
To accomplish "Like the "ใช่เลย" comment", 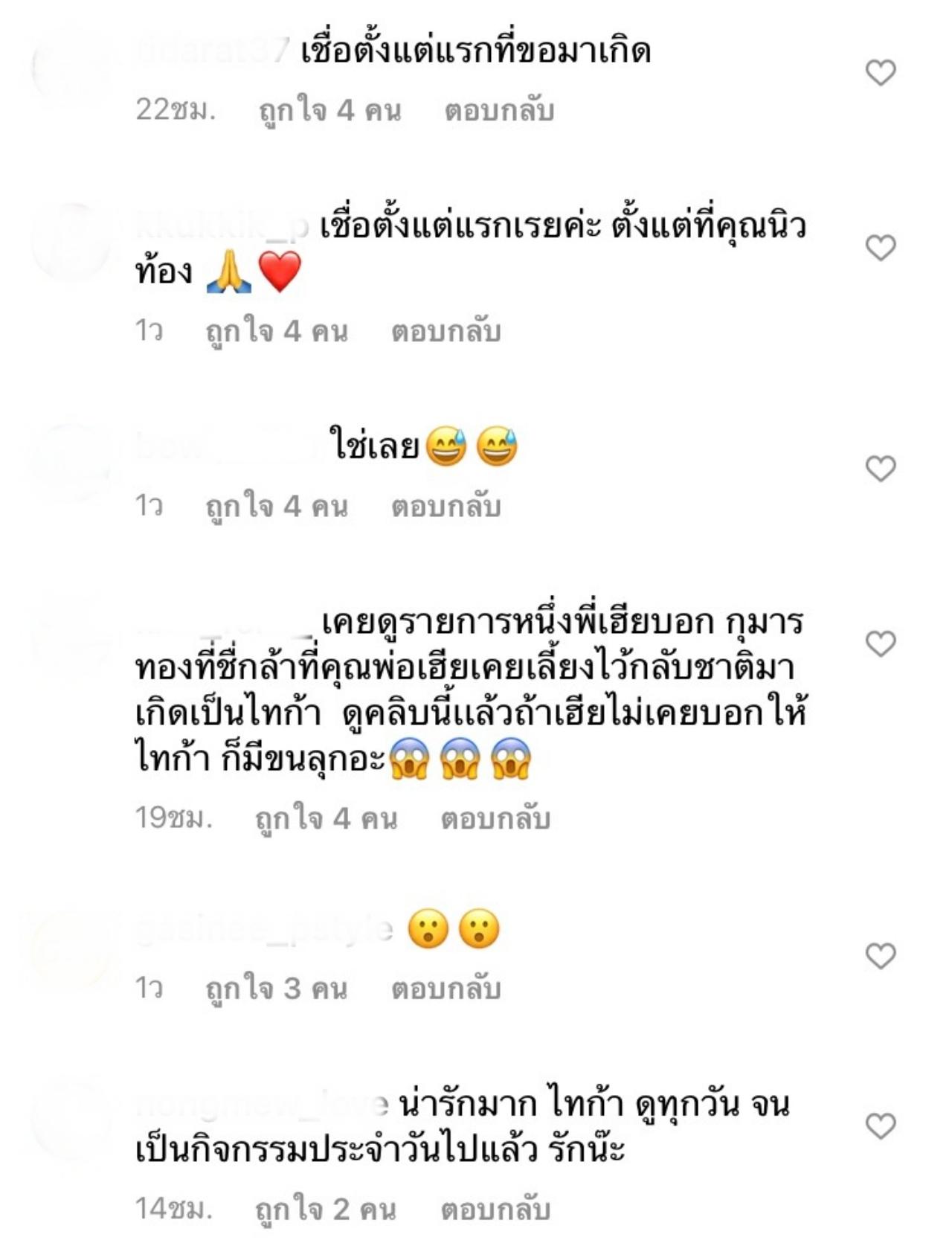I will [x=881, y=469].
